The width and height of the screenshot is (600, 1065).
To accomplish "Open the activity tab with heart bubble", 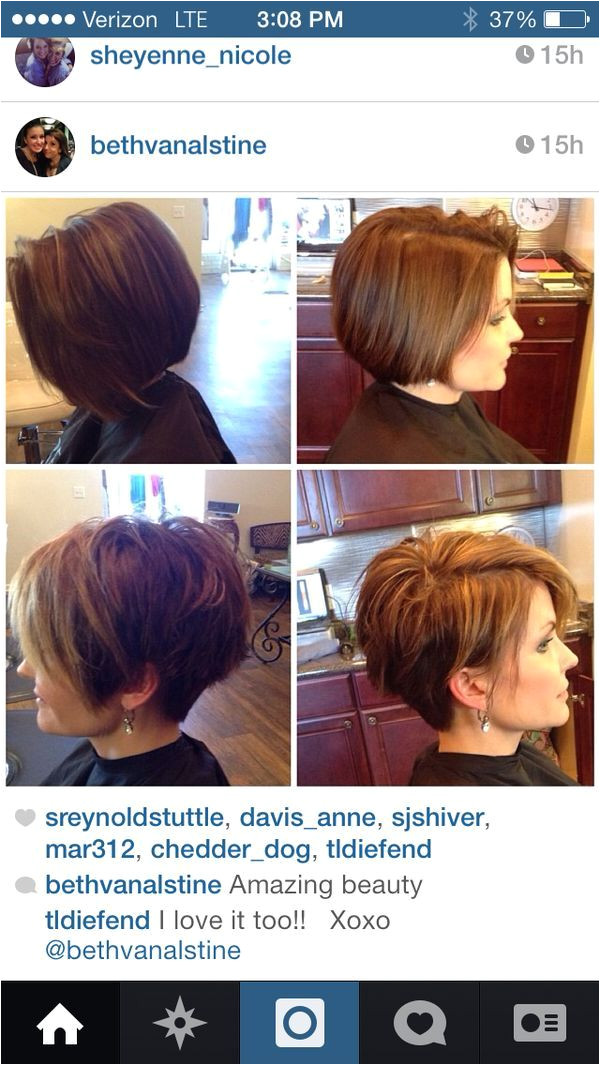I will click(x=420, y=1023).
